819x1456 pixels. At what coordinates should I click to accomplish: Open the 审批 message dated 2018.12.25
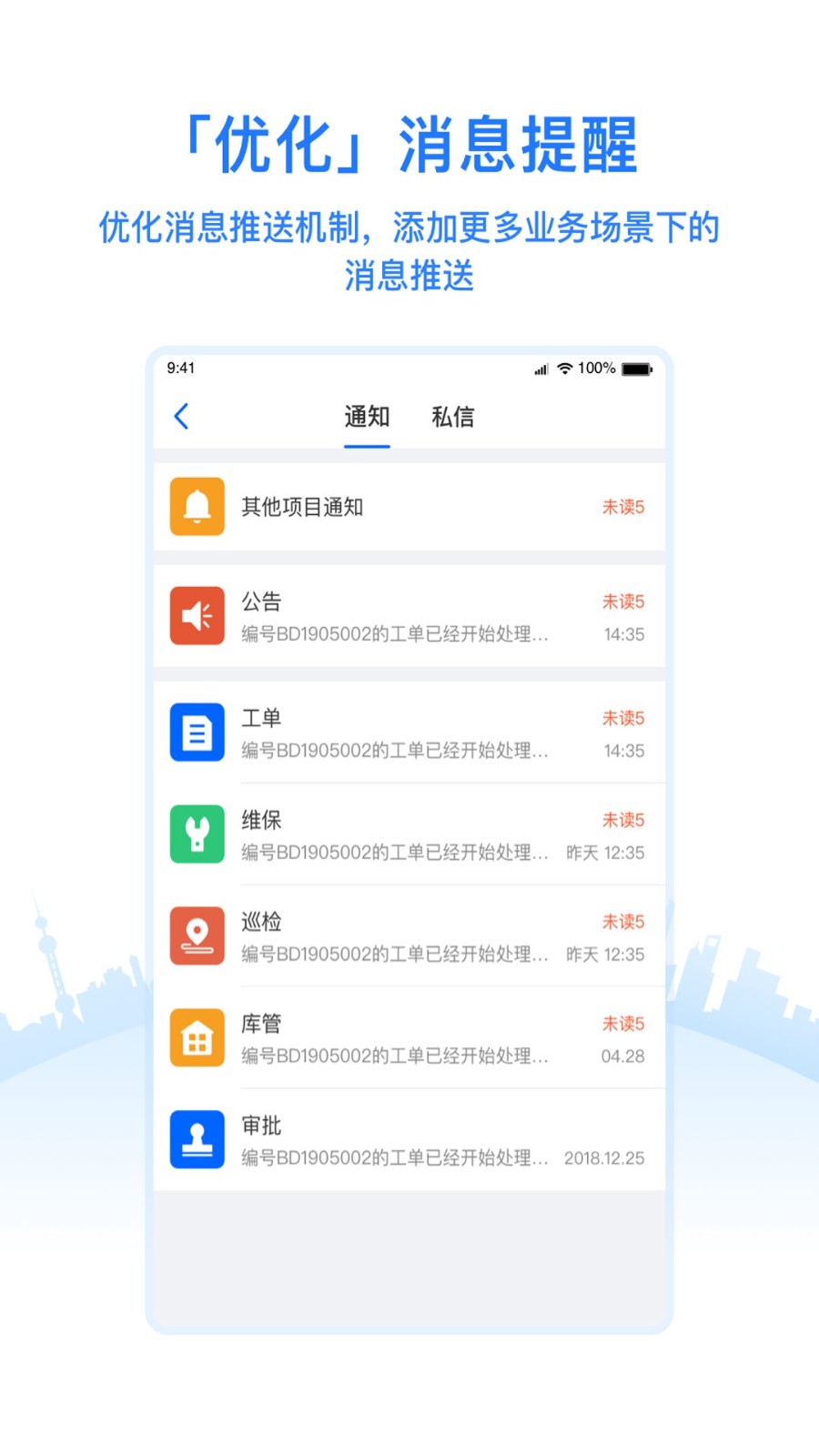[409, 1139]
